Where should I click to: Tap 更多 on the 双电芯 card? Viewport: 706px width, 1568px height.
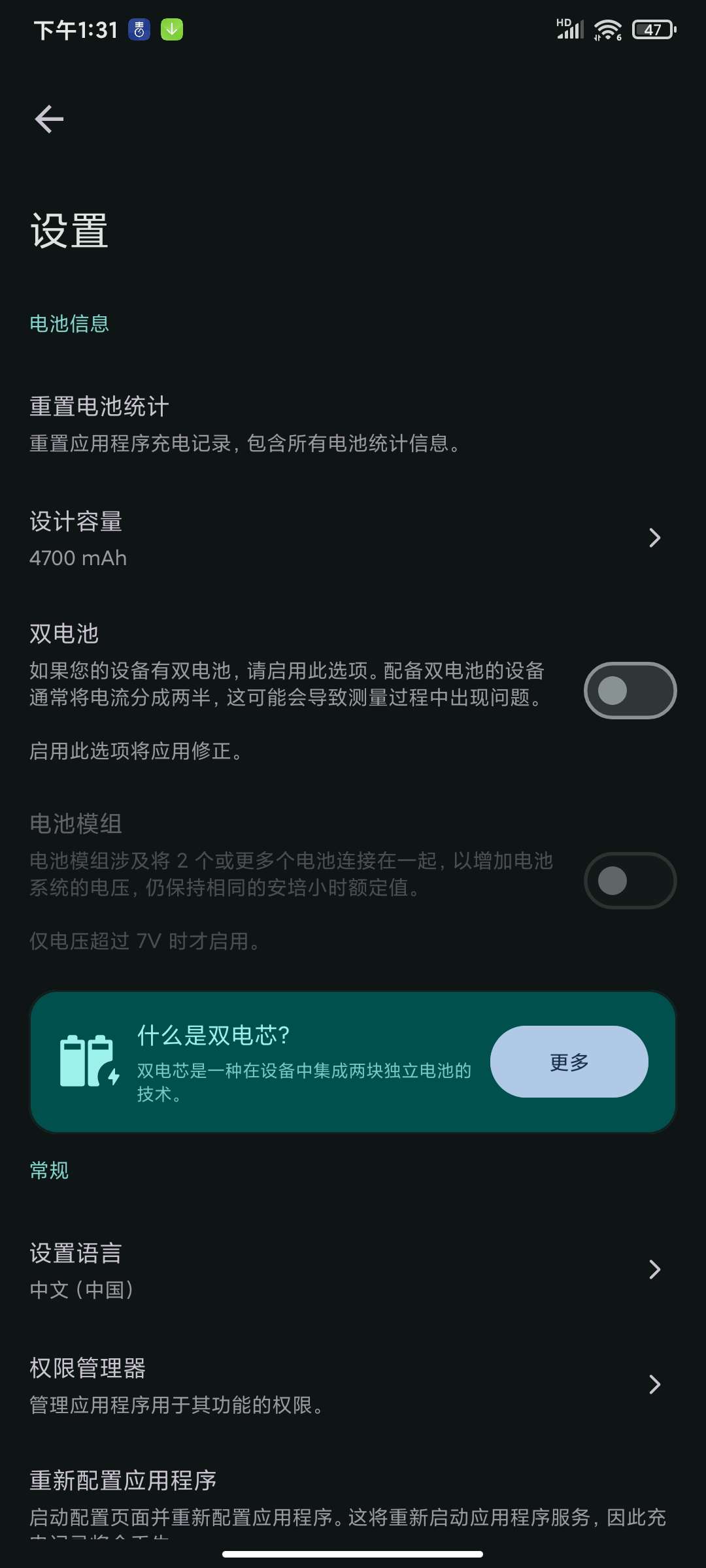pos(569,1062)
